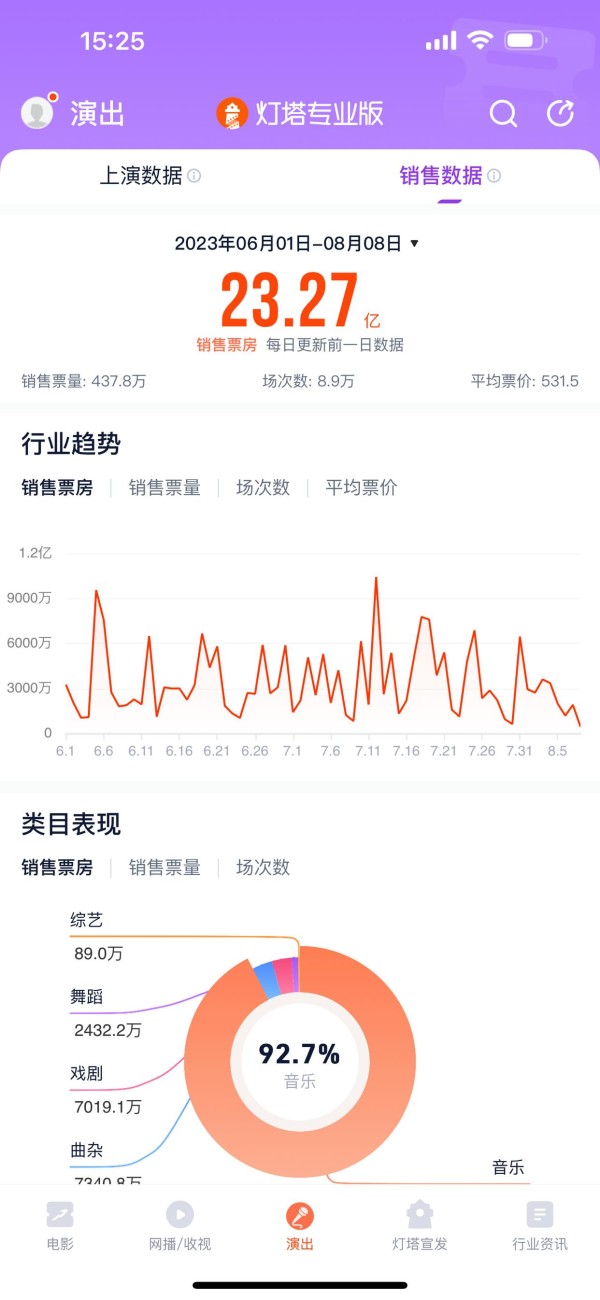Show 场次数 in 行业趋势
The image size is (600, 1300).
pos(263,488)
